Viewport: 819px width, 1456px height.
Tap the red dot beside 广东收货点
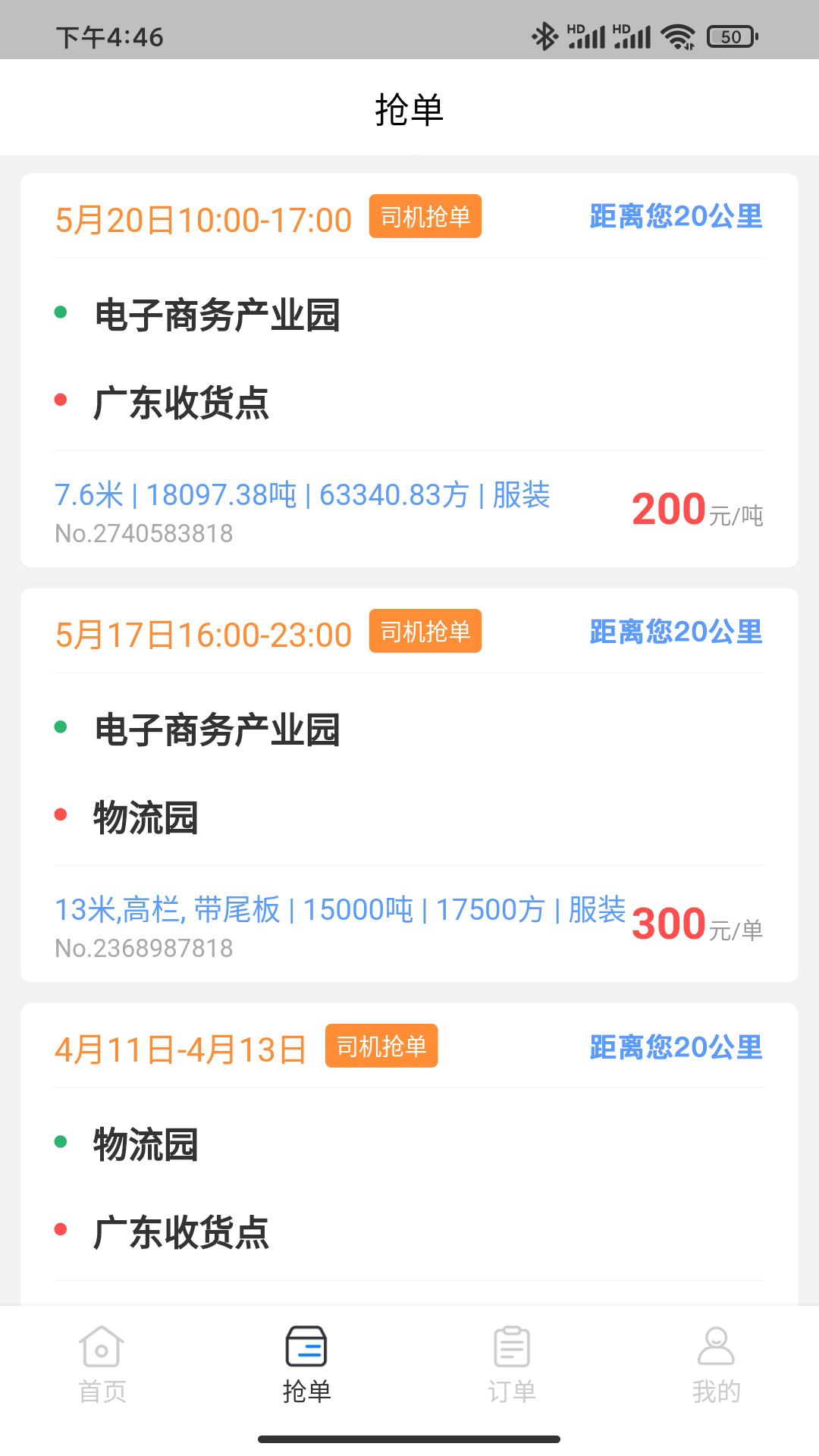61,398
